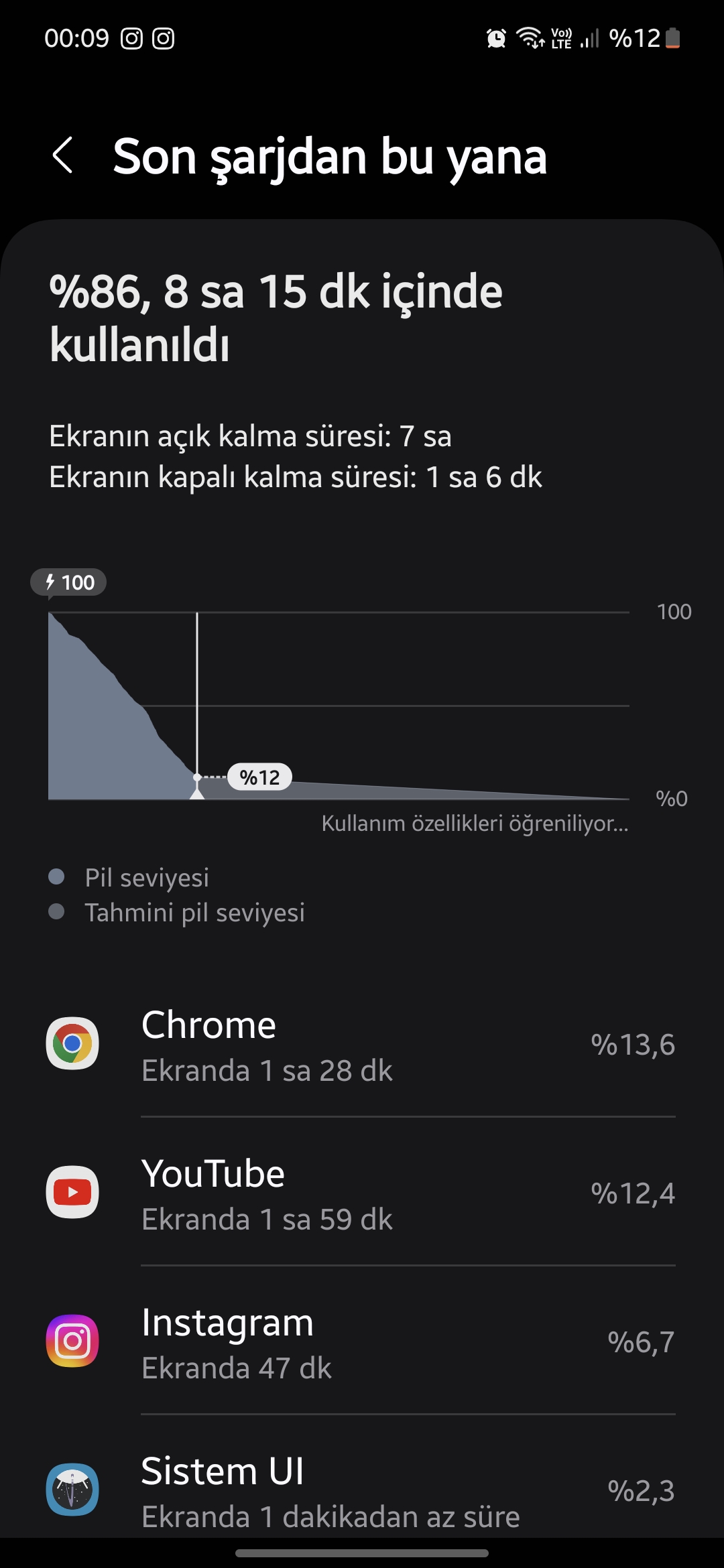Go back from Son şarjdan bu yana

(62, 155)
